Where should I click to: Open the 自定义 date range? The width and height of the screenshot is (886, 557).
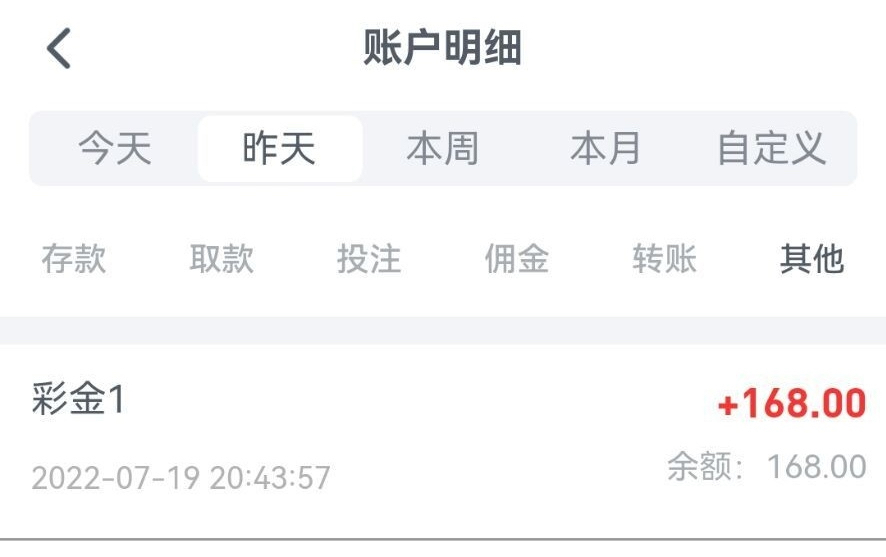coord(771,149)
